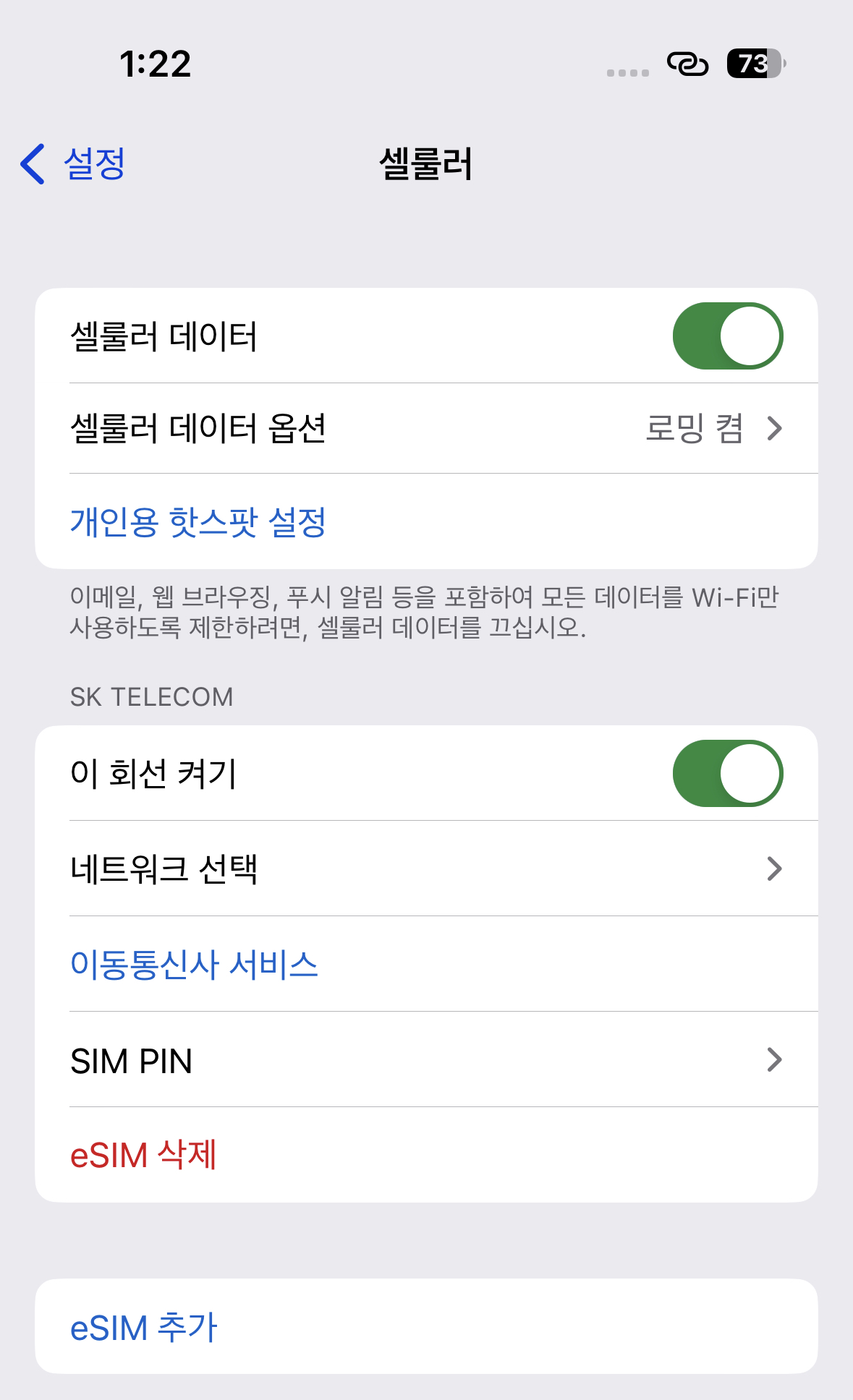Open SIM PIN settings

point(426,1059)
